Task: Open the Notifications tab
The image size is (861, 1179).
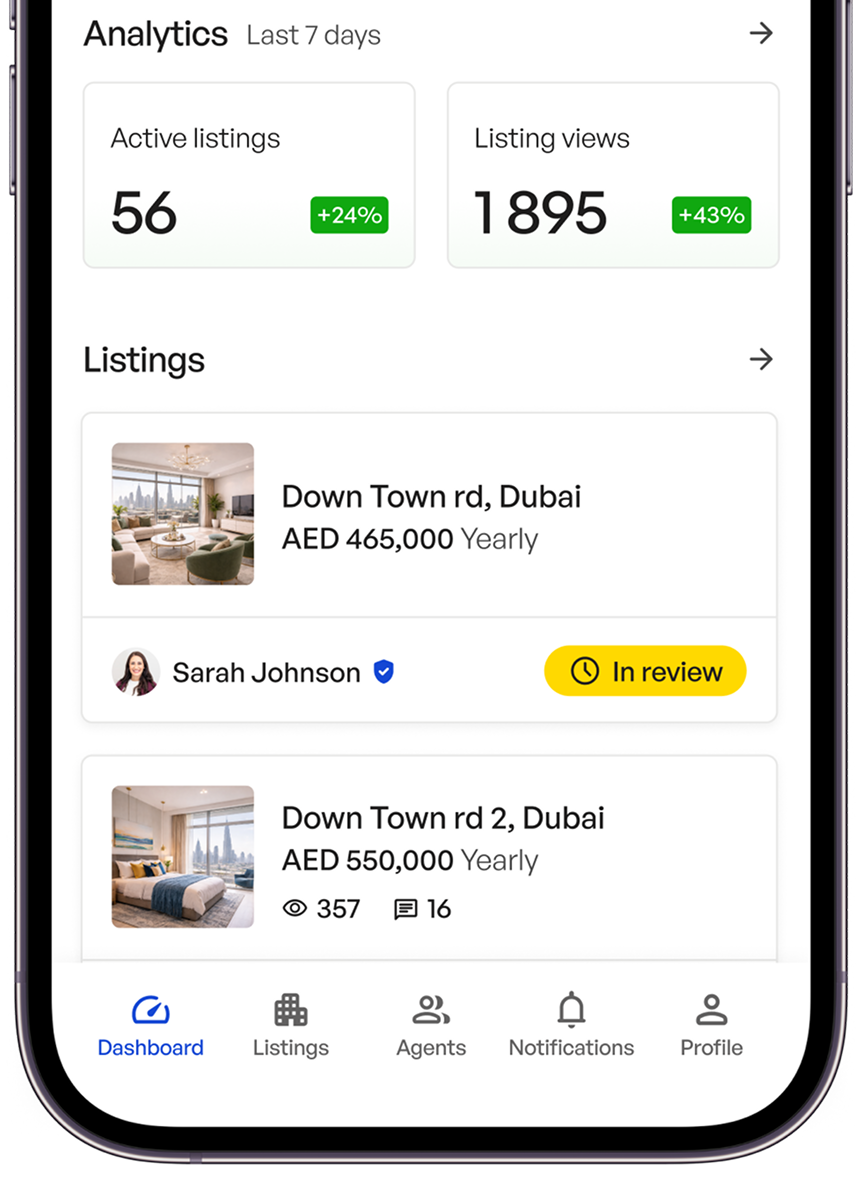Action: coord(571,1026)
